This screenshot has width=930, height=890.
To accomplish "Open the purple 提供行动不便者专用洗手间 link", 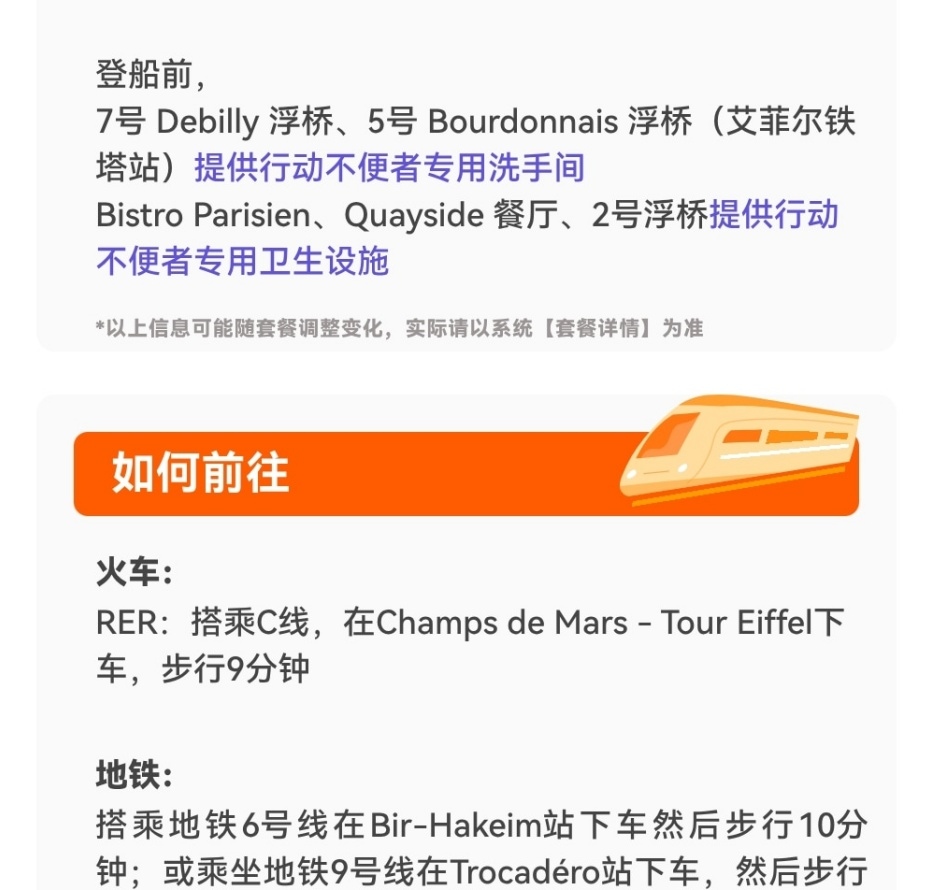I will [x=389, y=167].
